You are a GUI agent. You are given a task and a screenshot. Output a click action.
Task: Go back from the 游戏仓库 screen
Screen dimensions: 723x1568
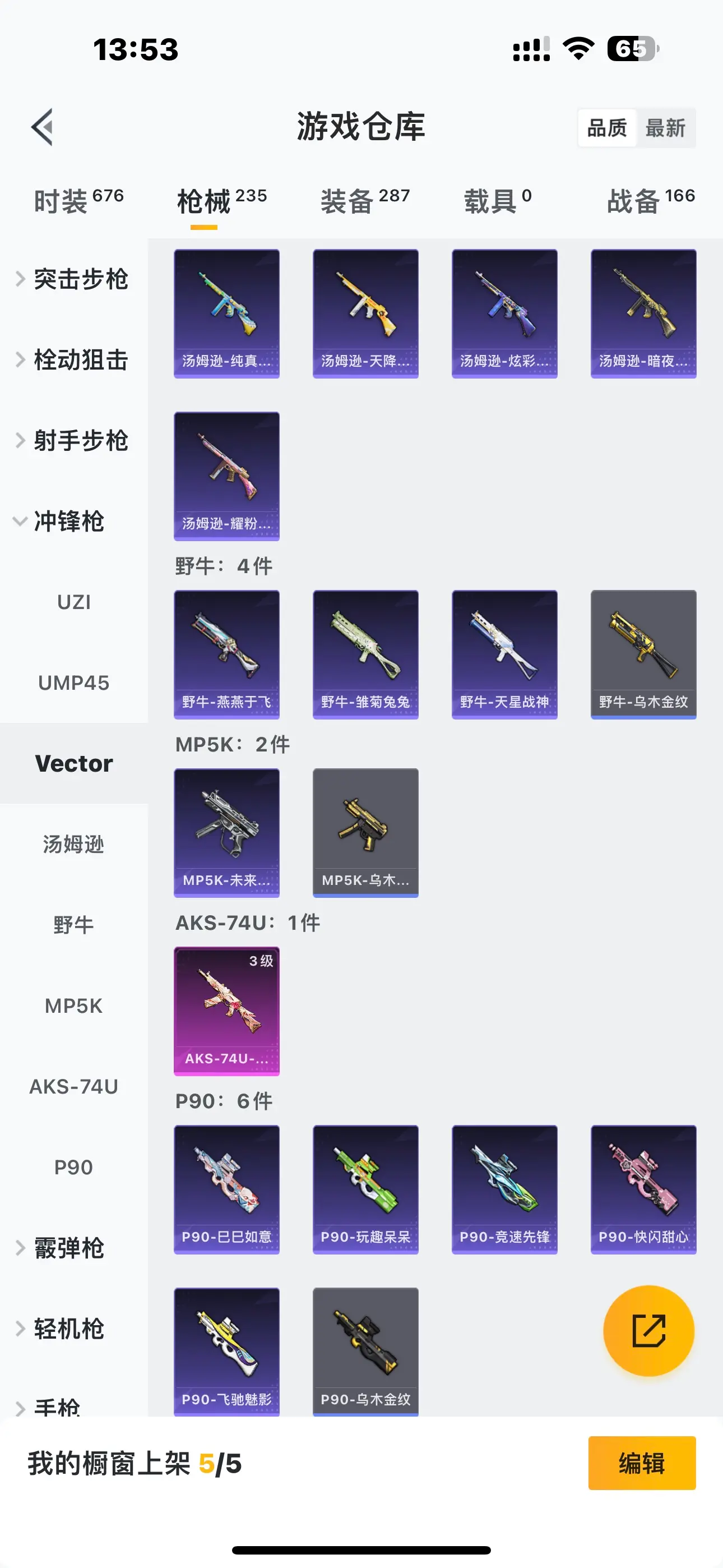pyautogui.click(x=43, y=127)
